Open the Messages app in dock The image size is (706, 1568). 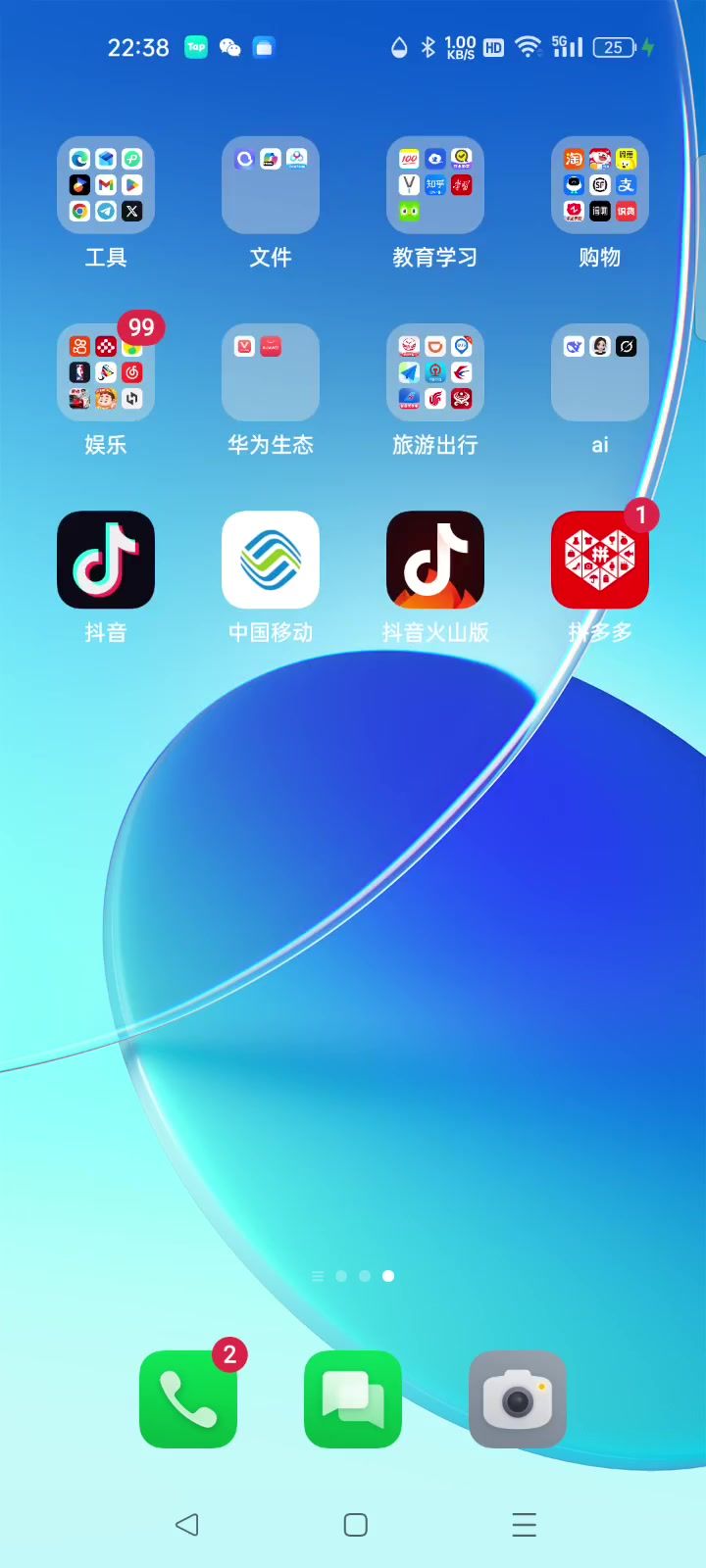click(x=353, y=1399)
